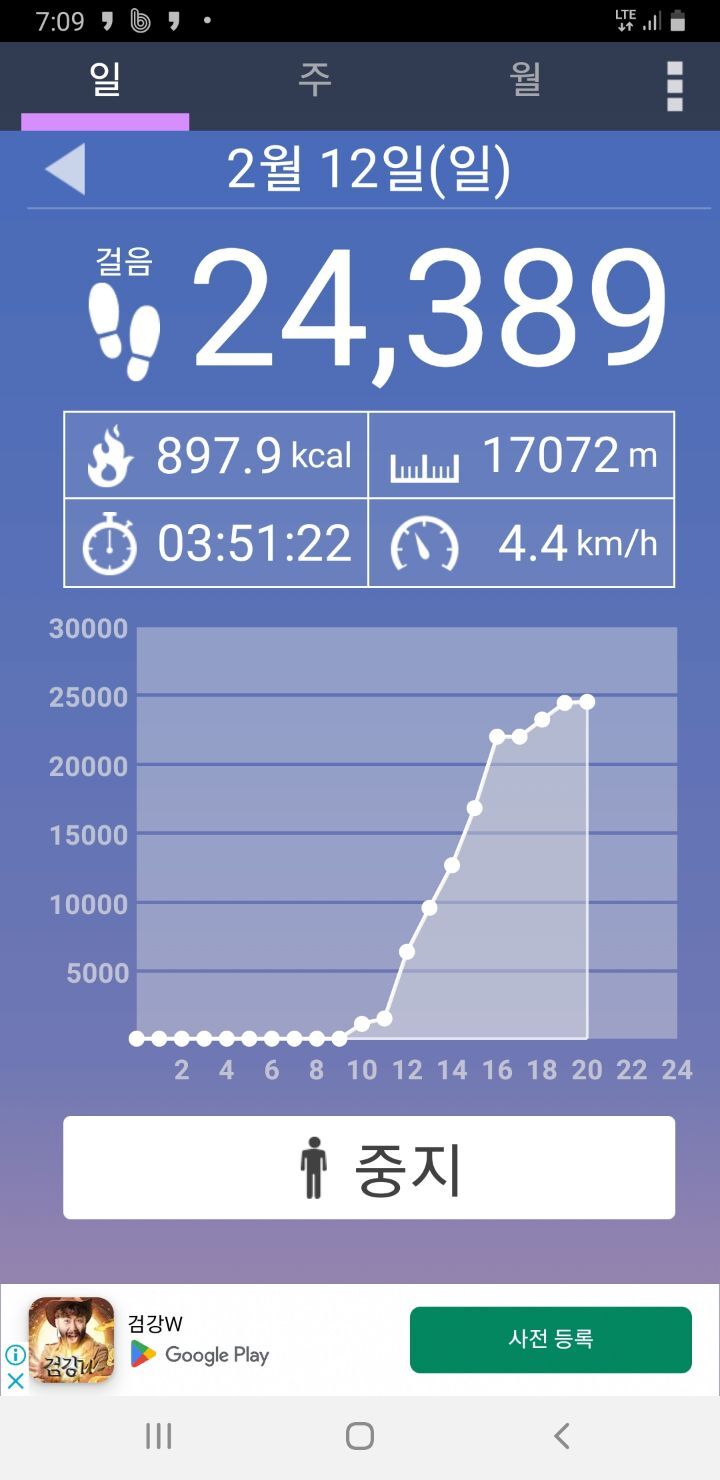Tap the 사전 등록 ad button
The image size is (720, 1480).
550,1339
